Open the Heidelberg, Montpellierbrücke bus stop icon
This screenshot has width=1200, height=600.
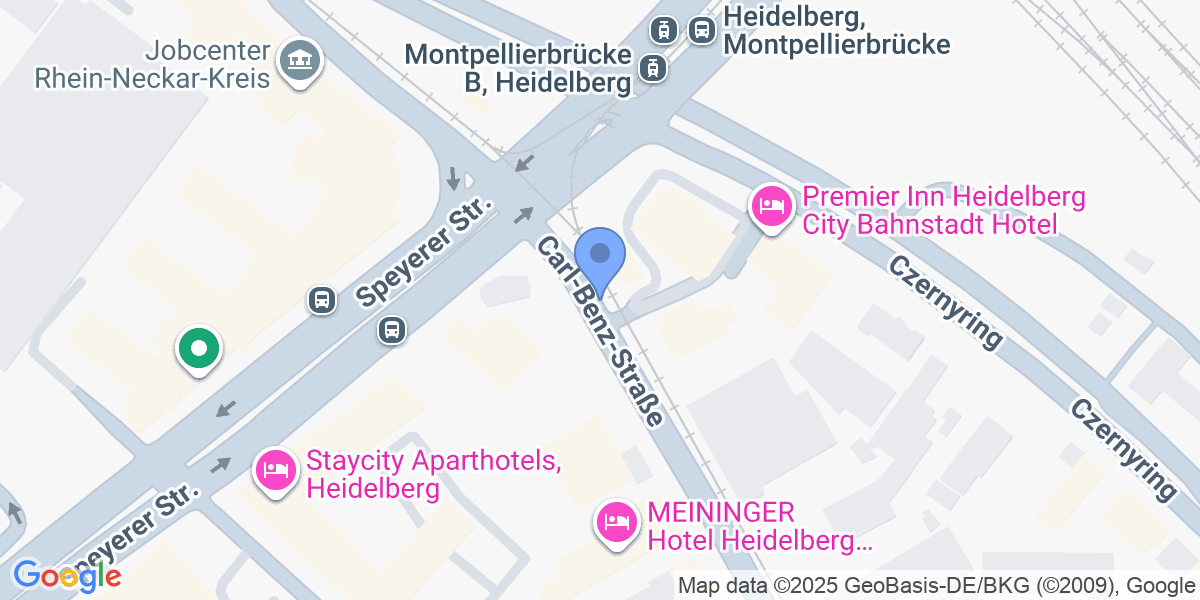(702, 29)
